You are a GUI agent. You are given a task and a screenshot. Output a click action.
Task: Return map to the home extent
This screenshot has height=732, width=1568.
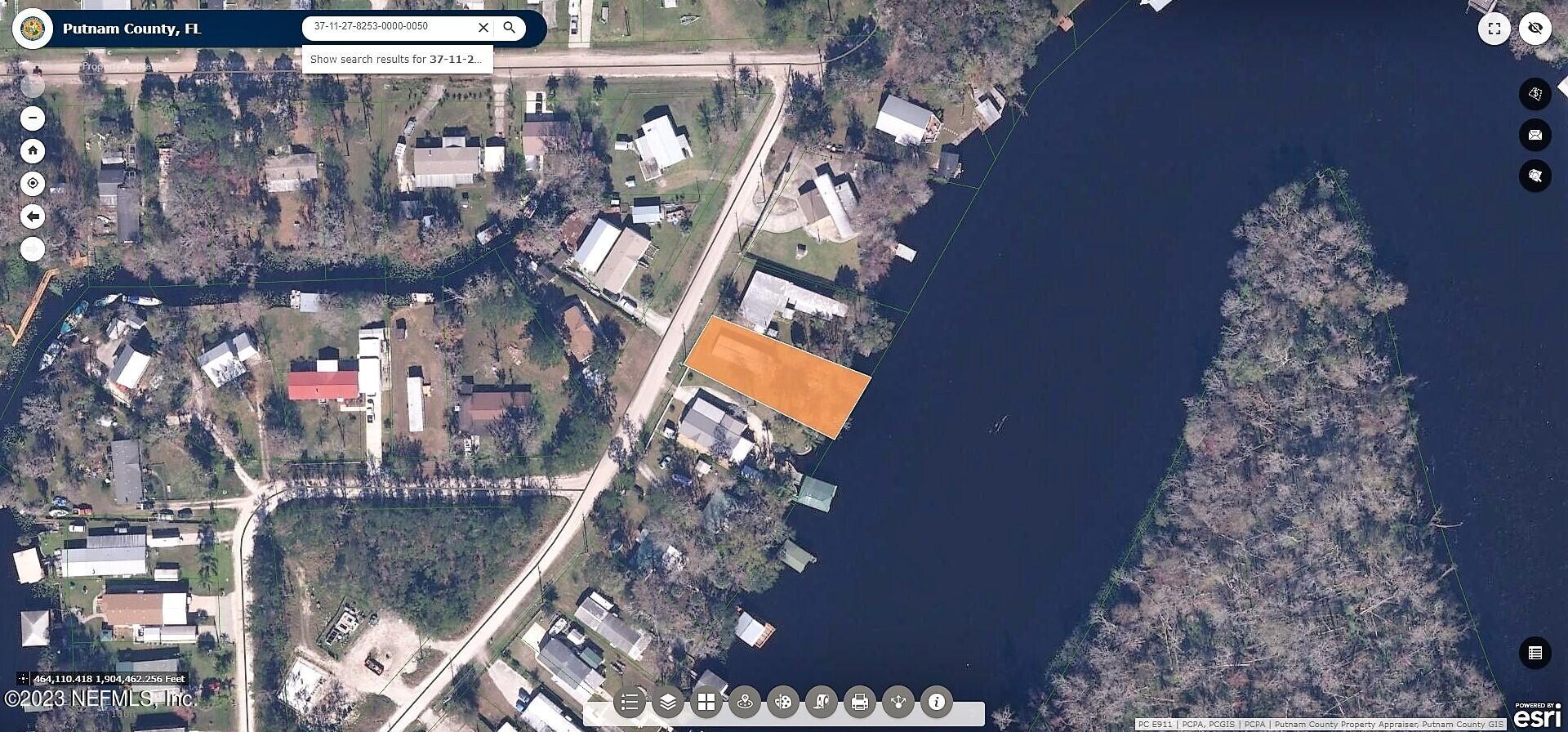(33, 151)
